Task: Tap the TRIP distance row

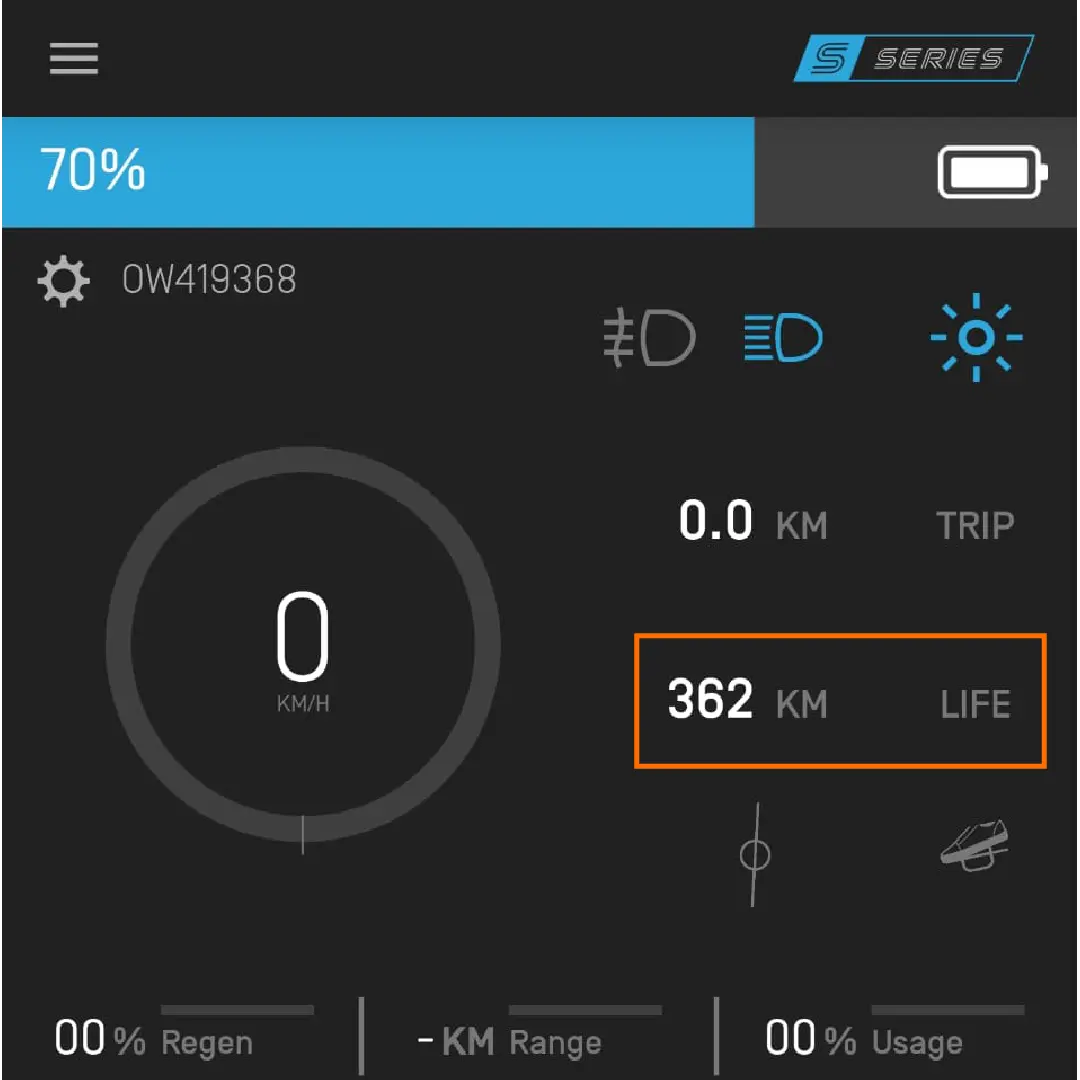Action: pyautogui.click(x=845, y=524)
